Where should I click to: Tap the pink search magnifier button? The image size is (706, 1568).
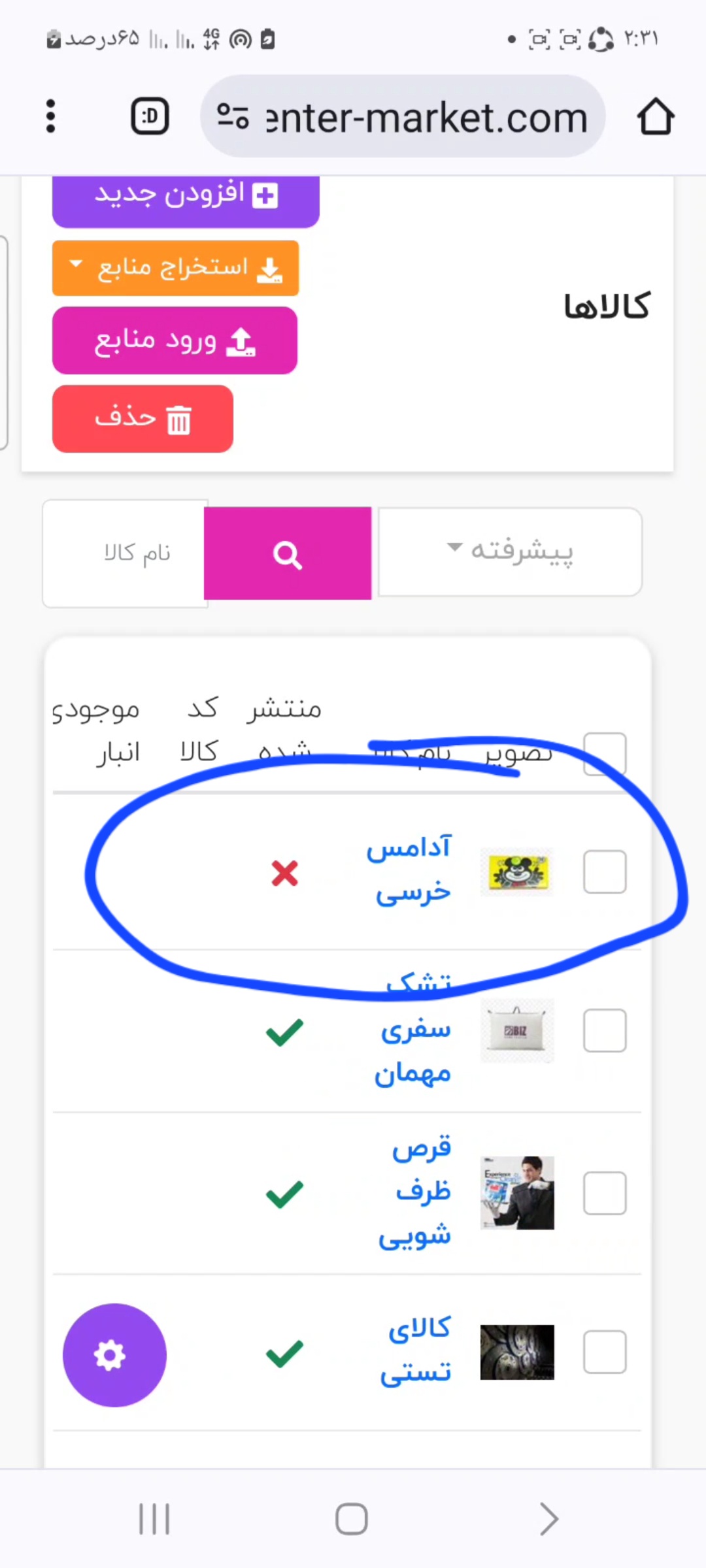288,553
